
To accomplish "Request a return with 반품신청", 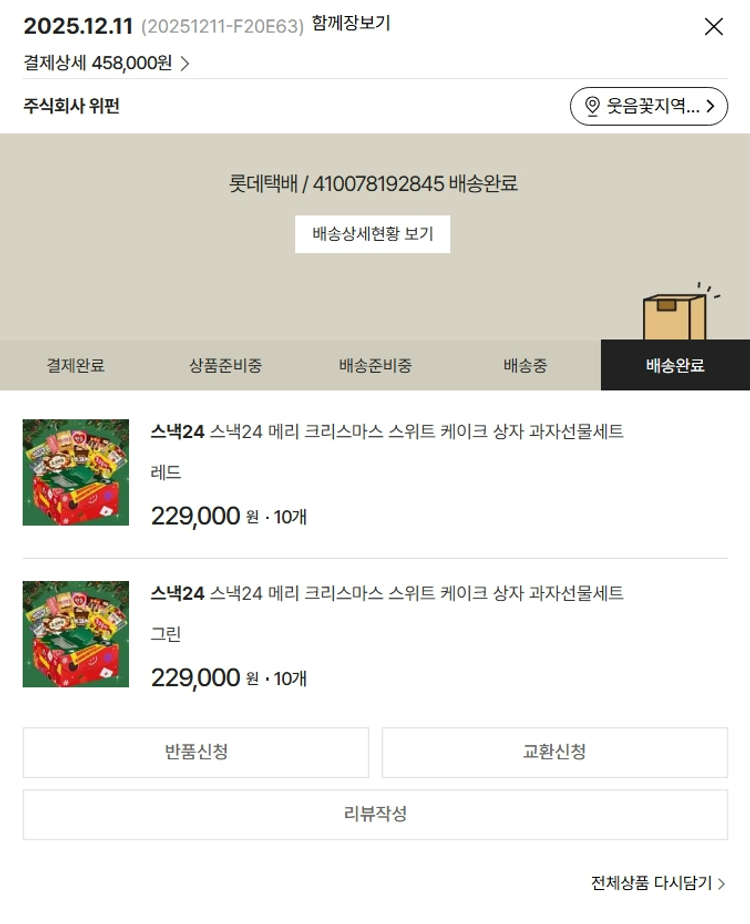I will coord(196,752).
